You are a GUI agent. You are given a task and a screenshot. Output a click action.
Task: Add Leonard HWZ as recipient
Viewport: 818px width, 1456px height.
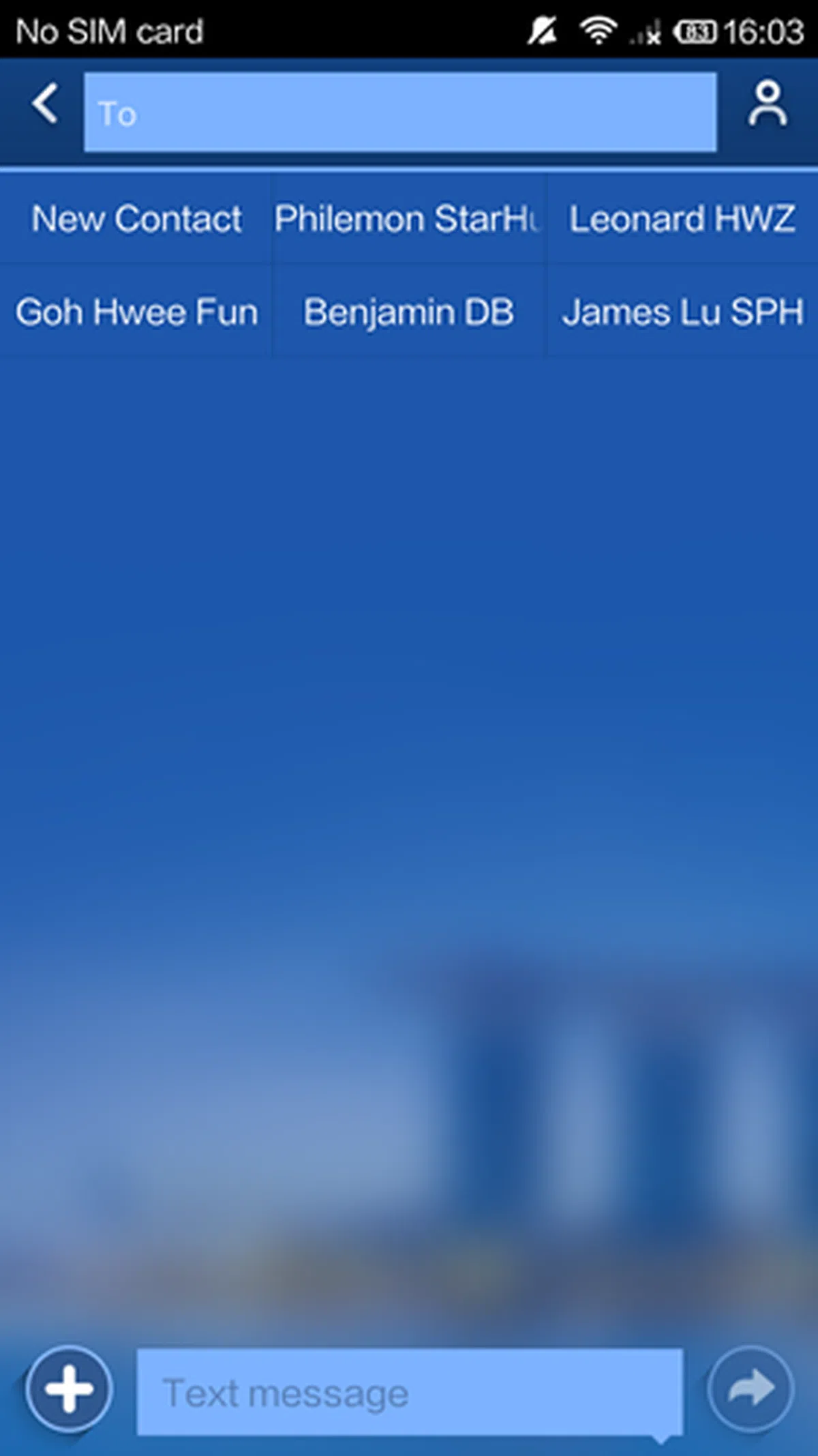click(x=682, y=219)
